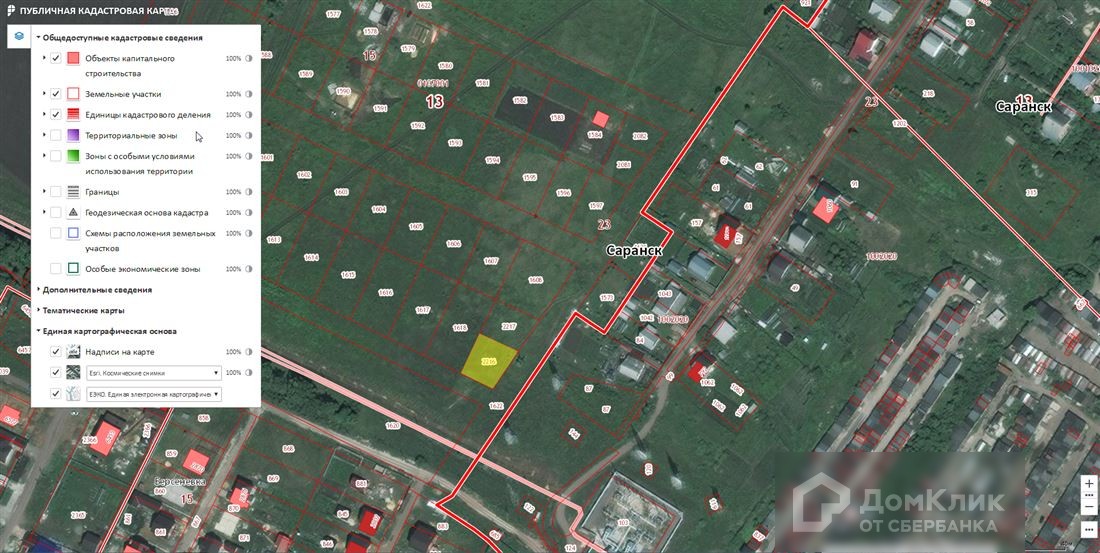The width and height of the screenshot is (1100, 553).
Task: Uncheck Объекты капитального строительства layer
Action: (x=56, y=59)
